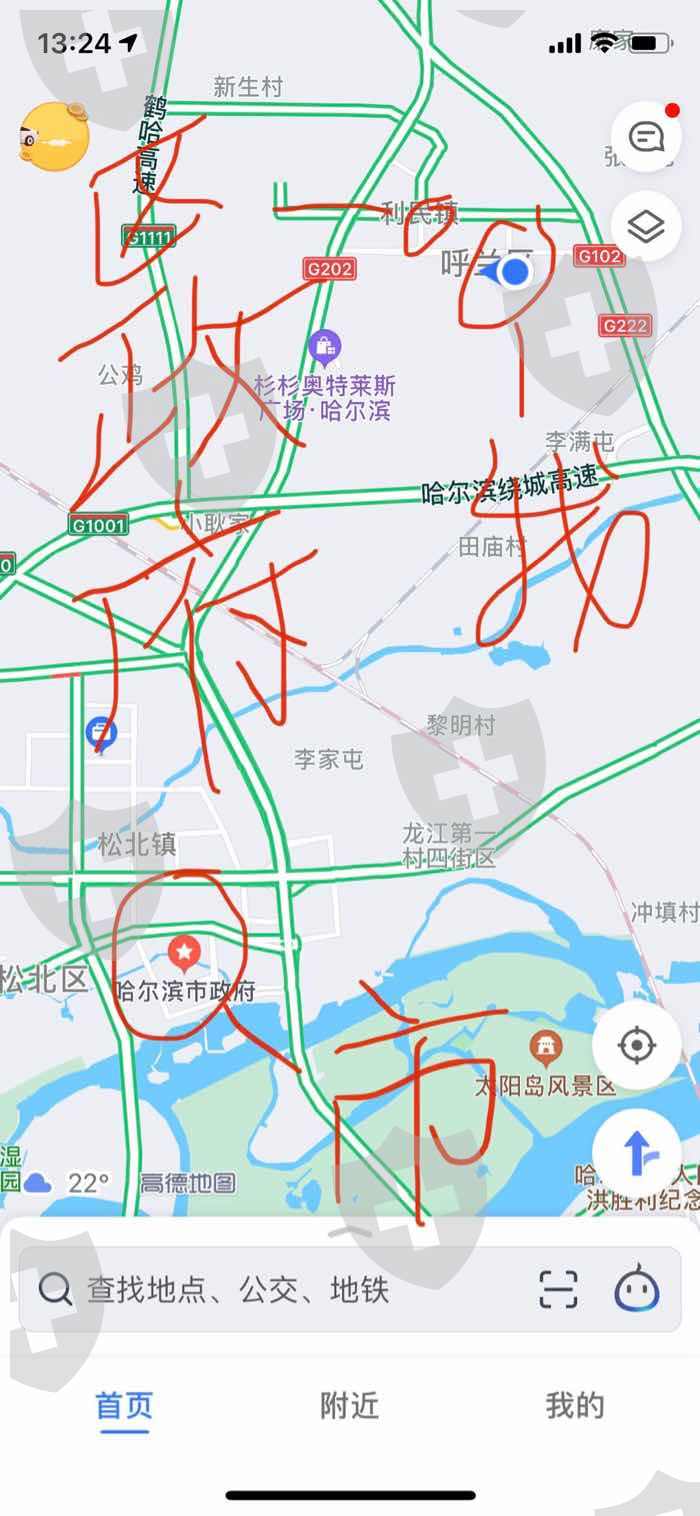The height and width of the screenshot is (1516, 700).
Task: Select the 哈尔滨市政府 star marker
Action: point(183,954)
